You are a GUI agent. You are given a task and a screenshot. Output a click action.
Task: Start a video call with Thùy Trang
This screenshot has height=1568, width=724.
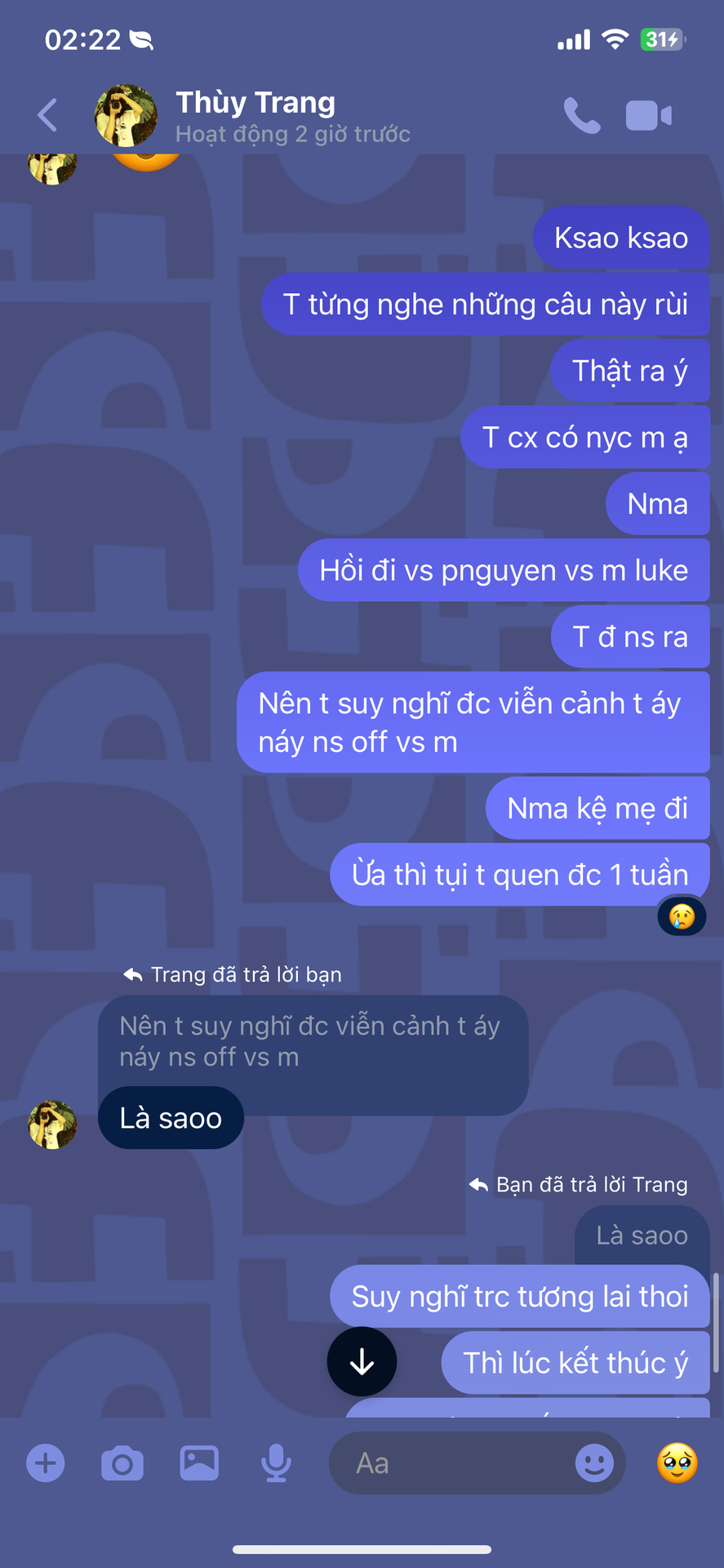(x=649, y=115)
